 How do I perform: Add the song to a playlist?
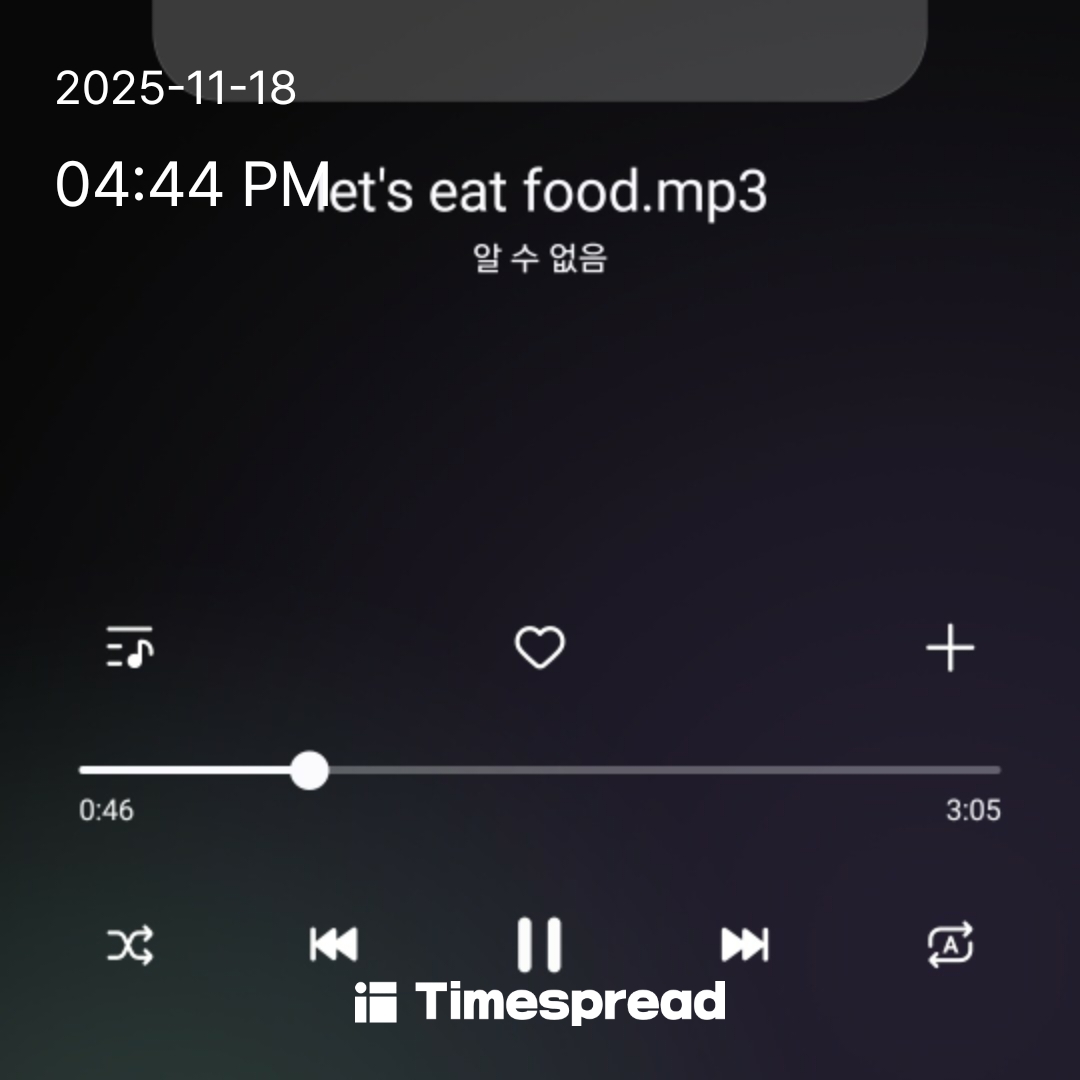[949, 649]
